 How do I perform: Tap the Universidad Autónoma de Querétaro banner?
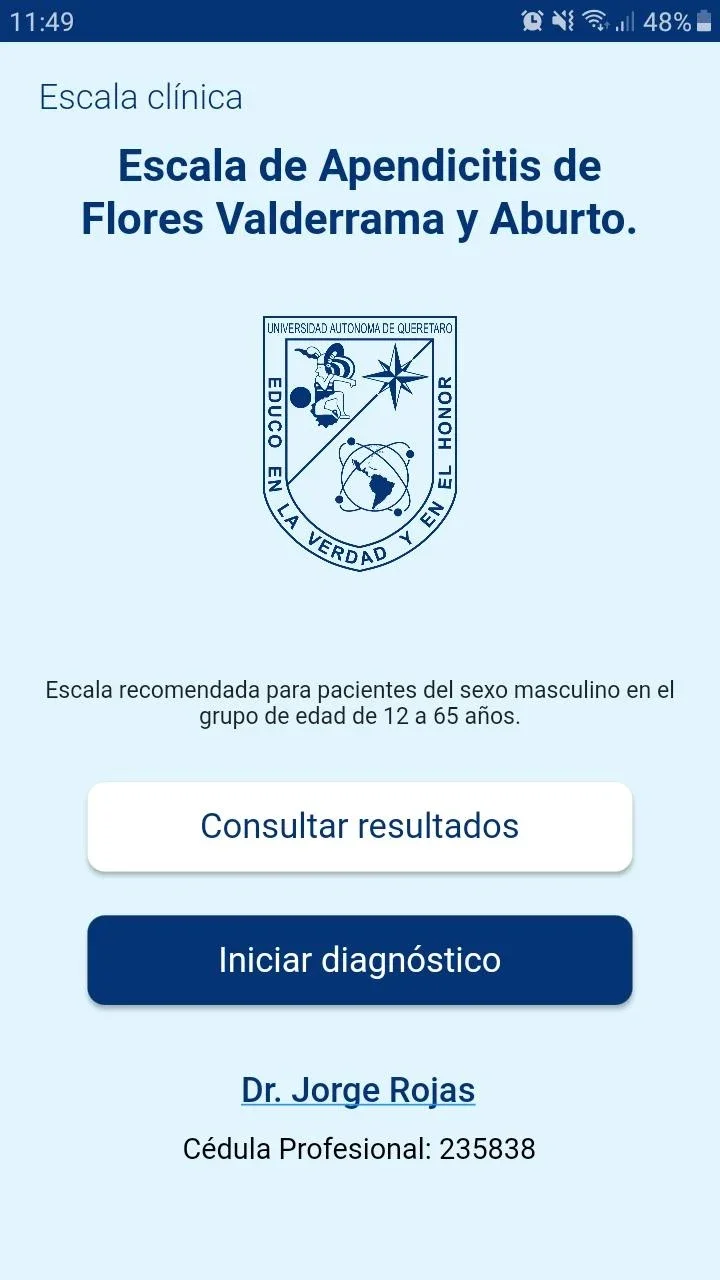coord(360,325)
